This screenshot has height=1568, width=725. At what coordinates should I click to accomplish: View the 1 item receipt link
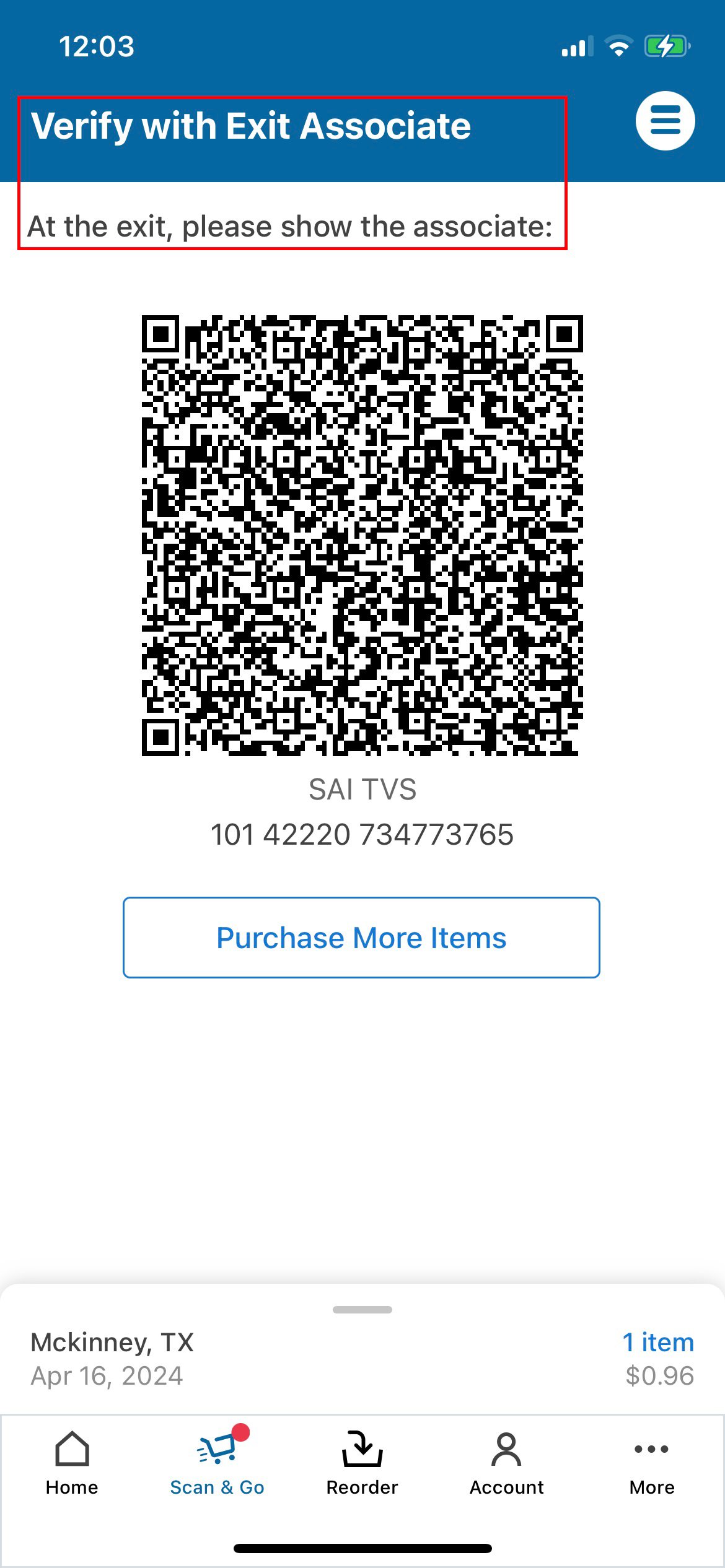[657, 1342]
